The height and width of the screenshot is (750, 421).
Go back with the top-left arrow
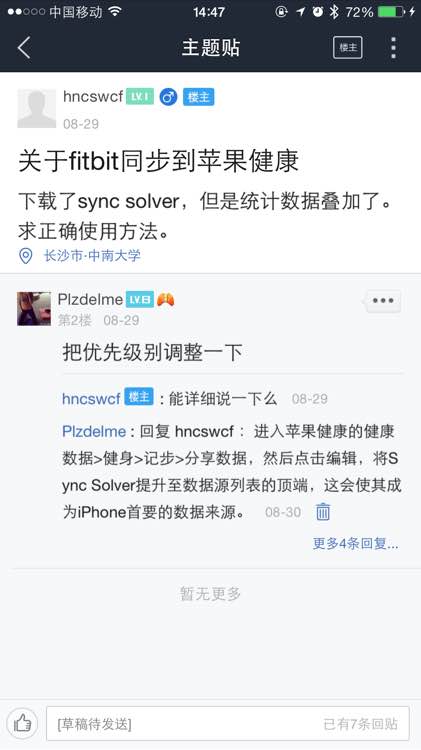click(x=24, y=47)
